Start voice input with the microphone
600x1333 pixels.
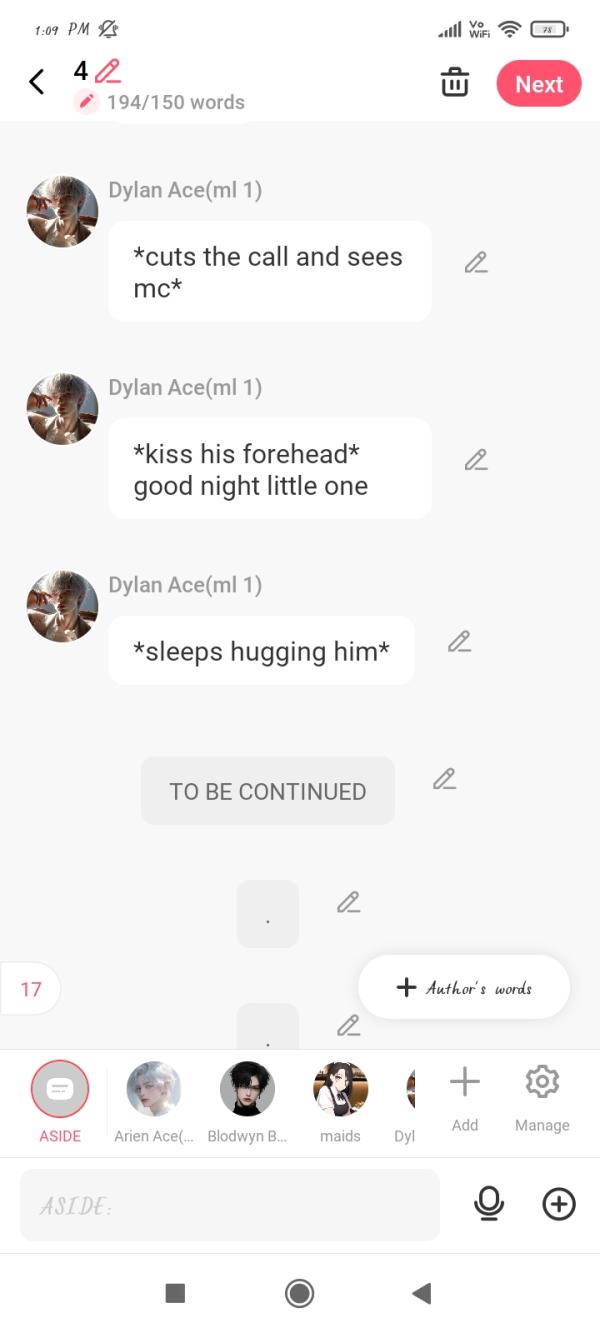(x=489, y=1205)
